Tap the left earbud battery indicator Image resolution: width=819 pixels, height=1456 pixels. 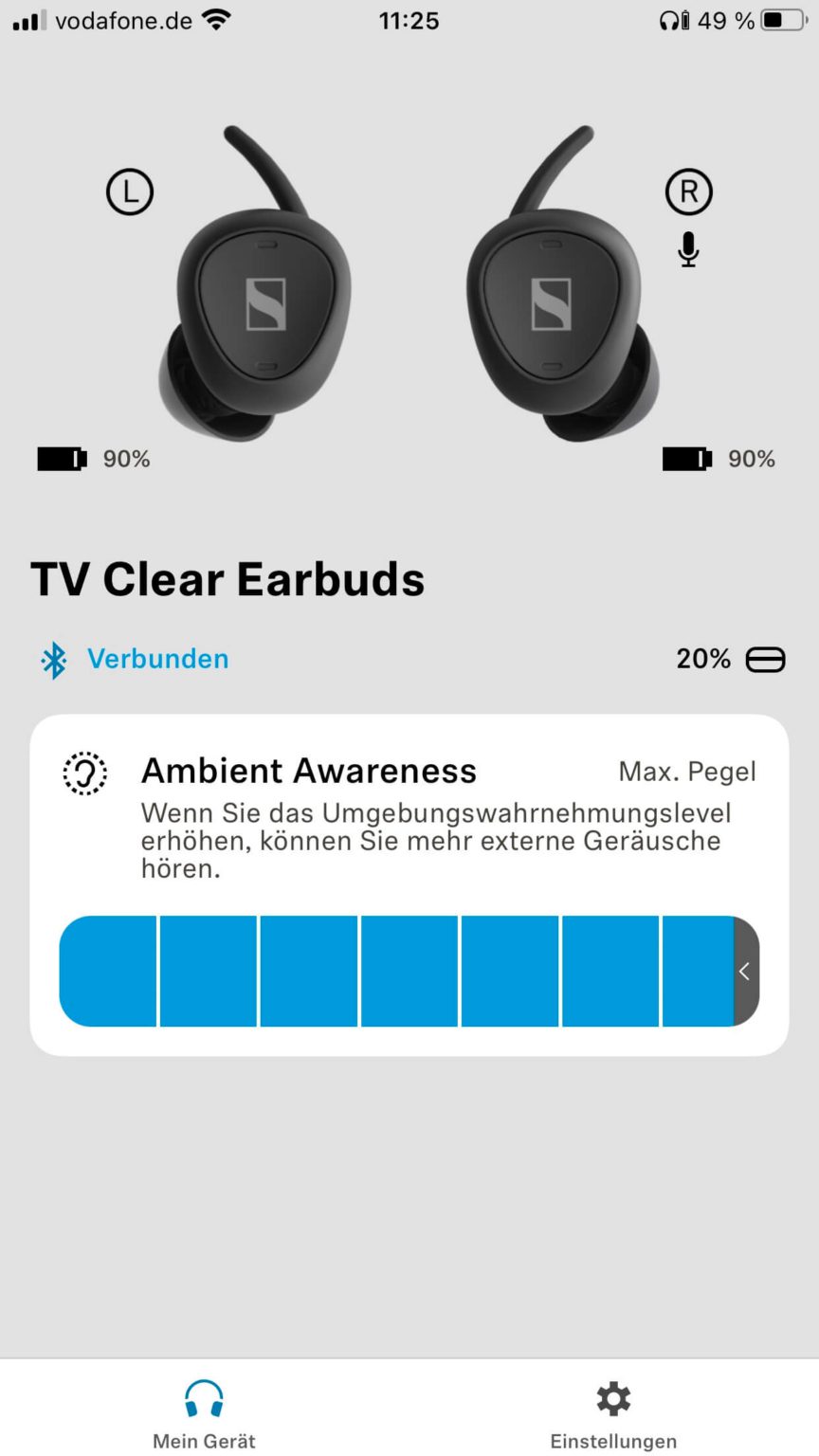click(x=61, y=459)
